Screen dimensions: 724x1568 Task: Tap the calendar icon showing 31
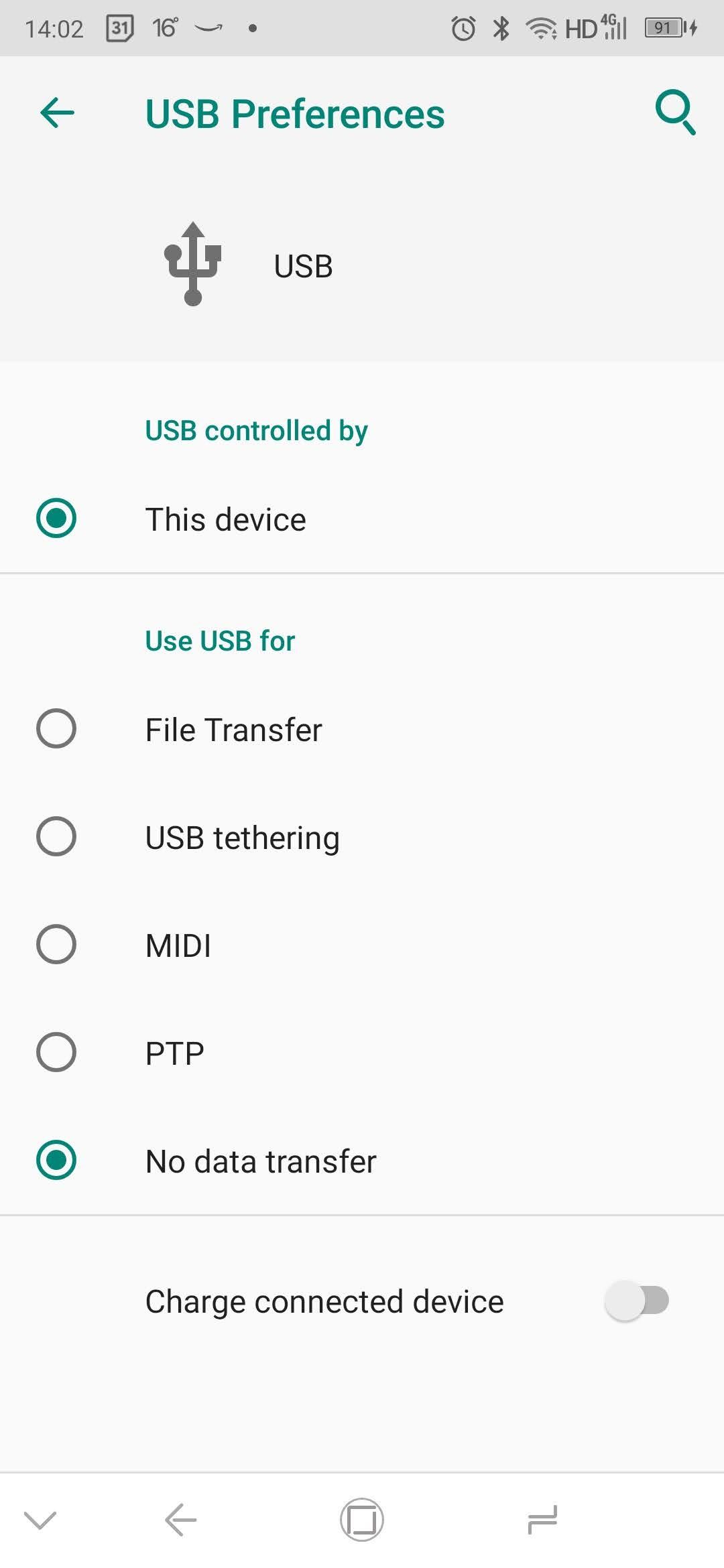pyautogui.click(x=119, y=27)
